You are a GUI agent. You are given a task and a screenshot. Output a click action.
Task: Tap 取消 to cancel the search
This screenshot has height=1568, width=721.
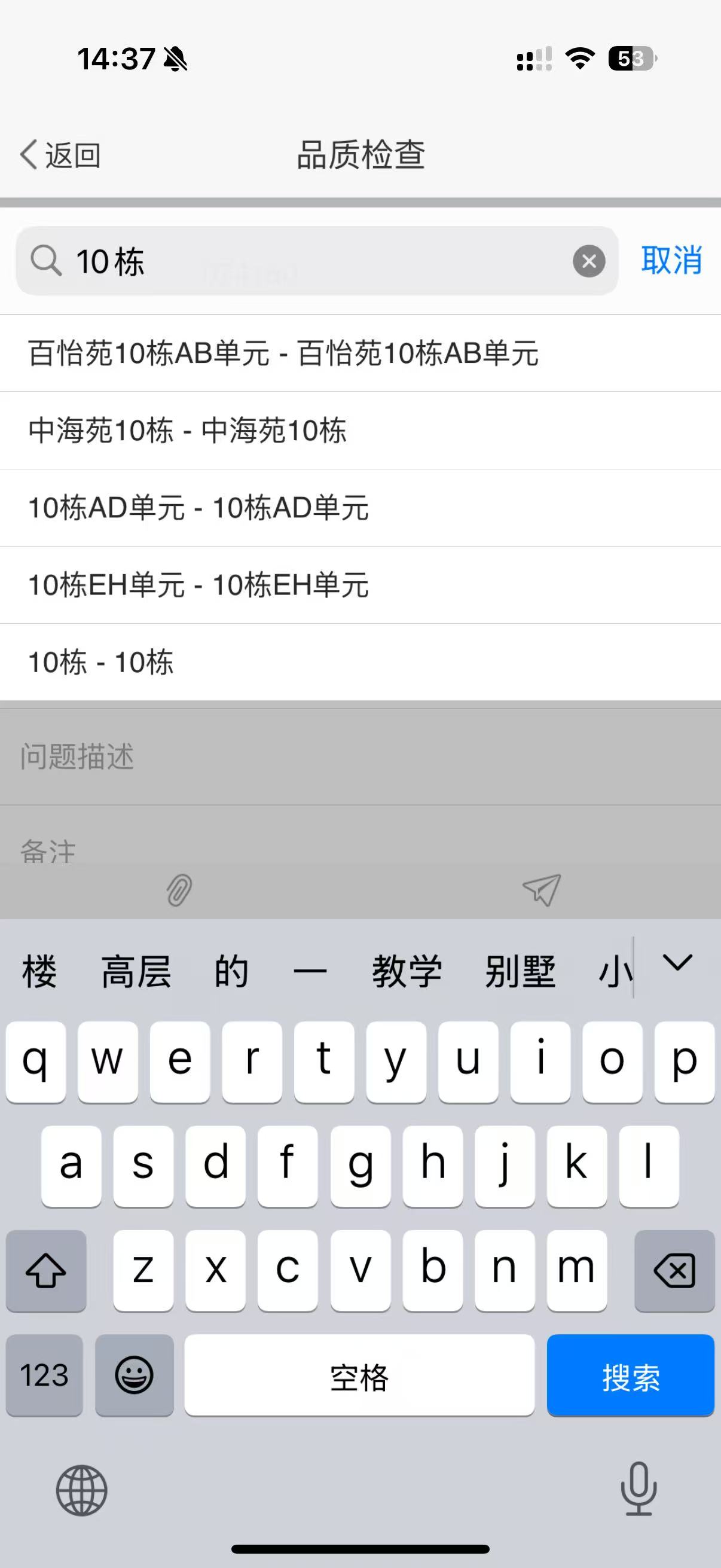tap(669, 262)
